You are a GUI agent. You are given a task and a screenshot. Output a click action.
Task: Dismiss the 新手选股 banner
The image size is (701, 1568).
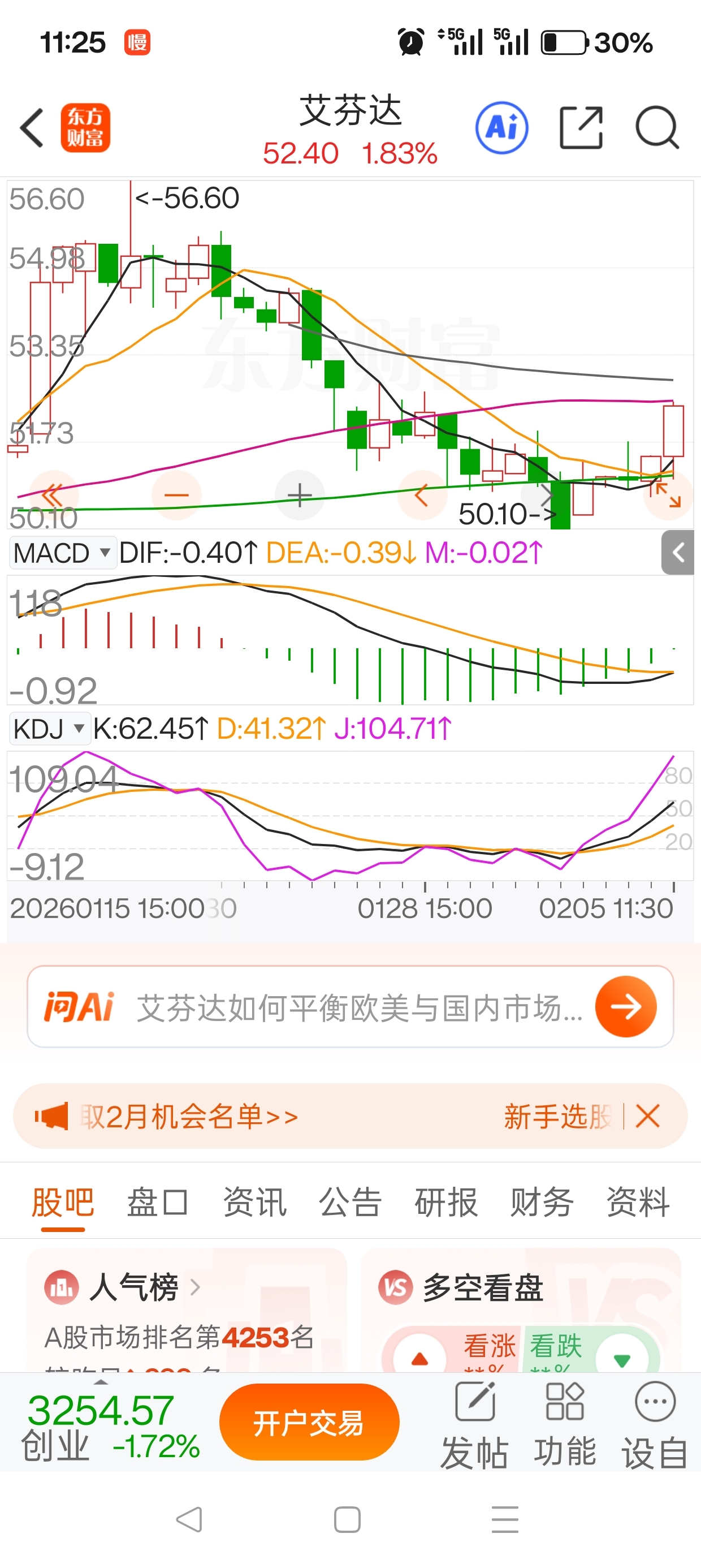tap(647, 1117)
